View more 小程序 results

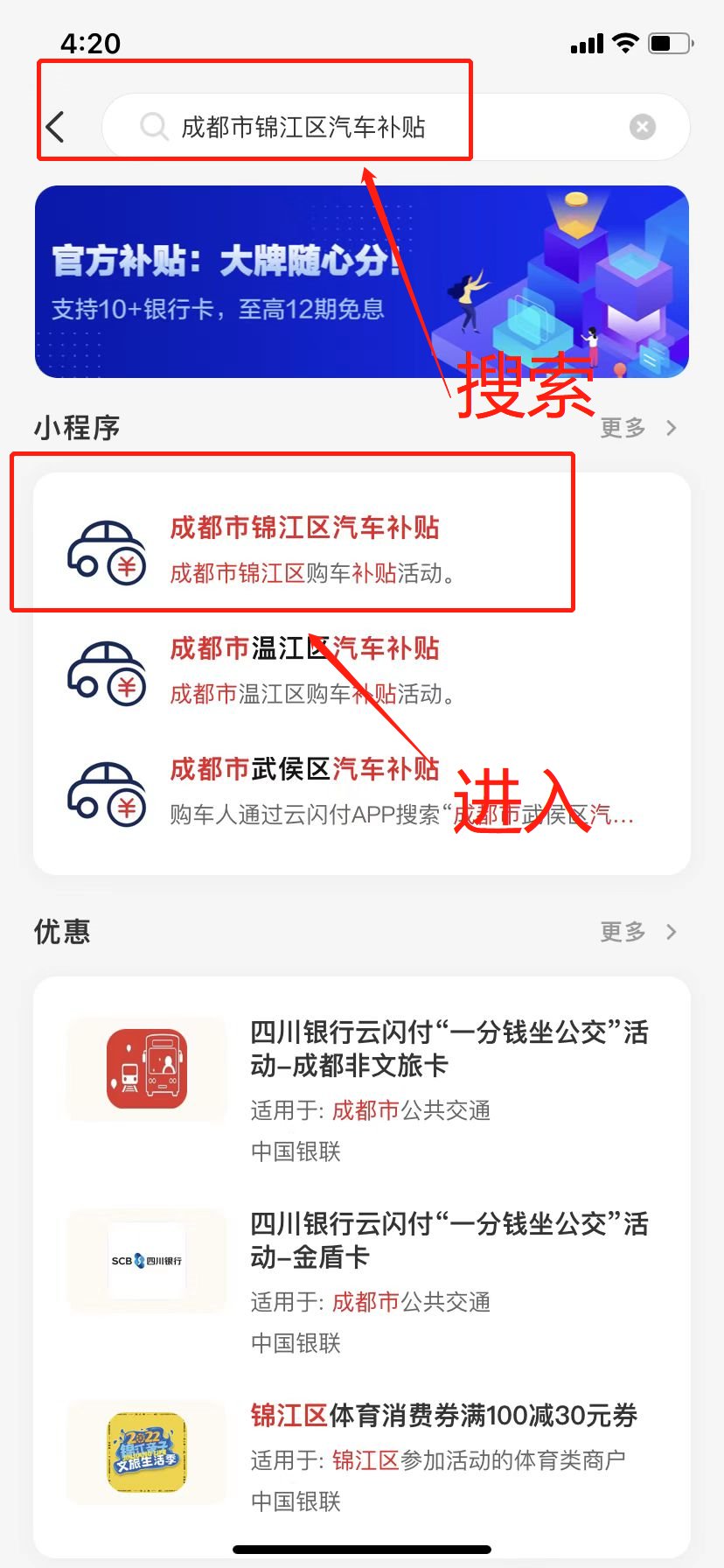[638, 428]
